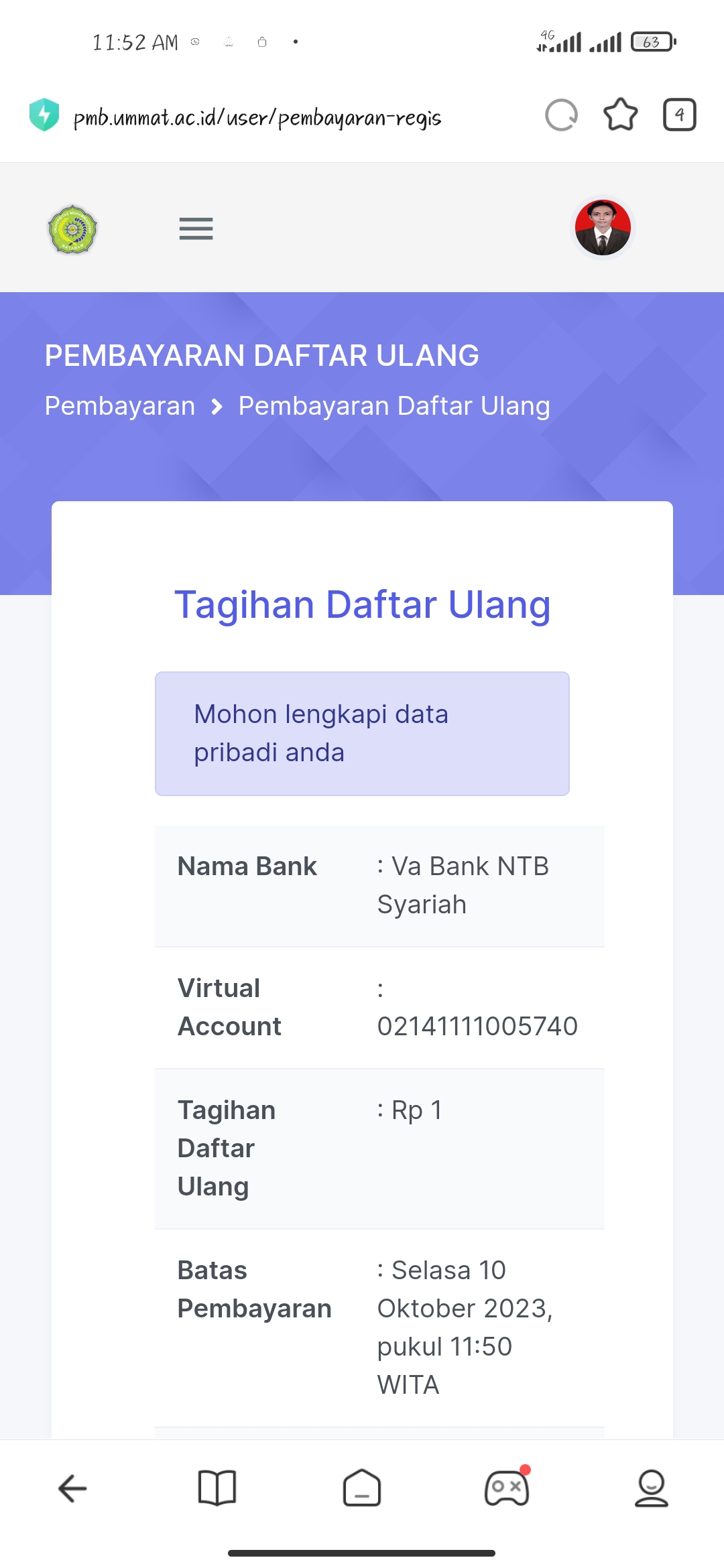724x1568 pixels.
Task: Open browser bookmarks book icon
Action: click(217, 1488)
